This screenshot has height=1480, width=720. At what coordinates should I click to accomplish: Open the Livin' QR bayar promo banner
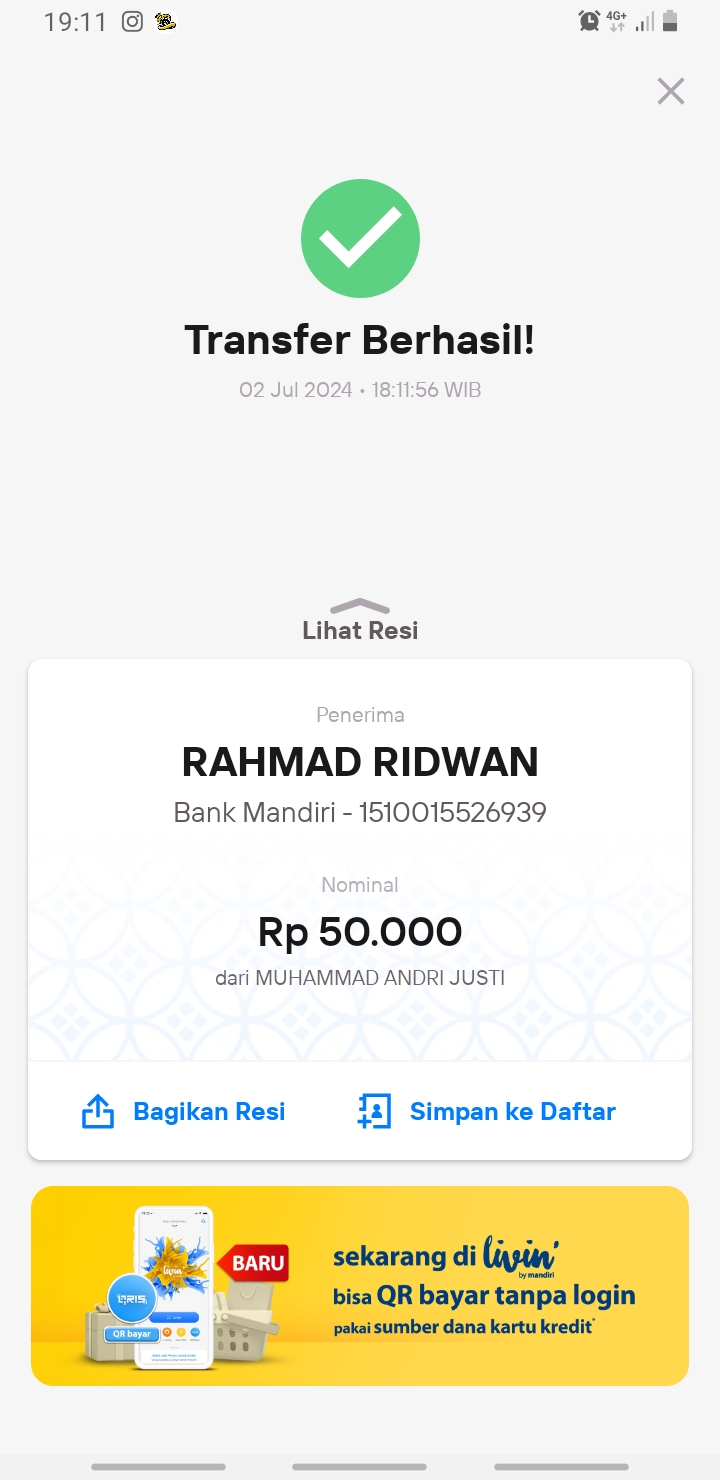[x=360, y=1286]
